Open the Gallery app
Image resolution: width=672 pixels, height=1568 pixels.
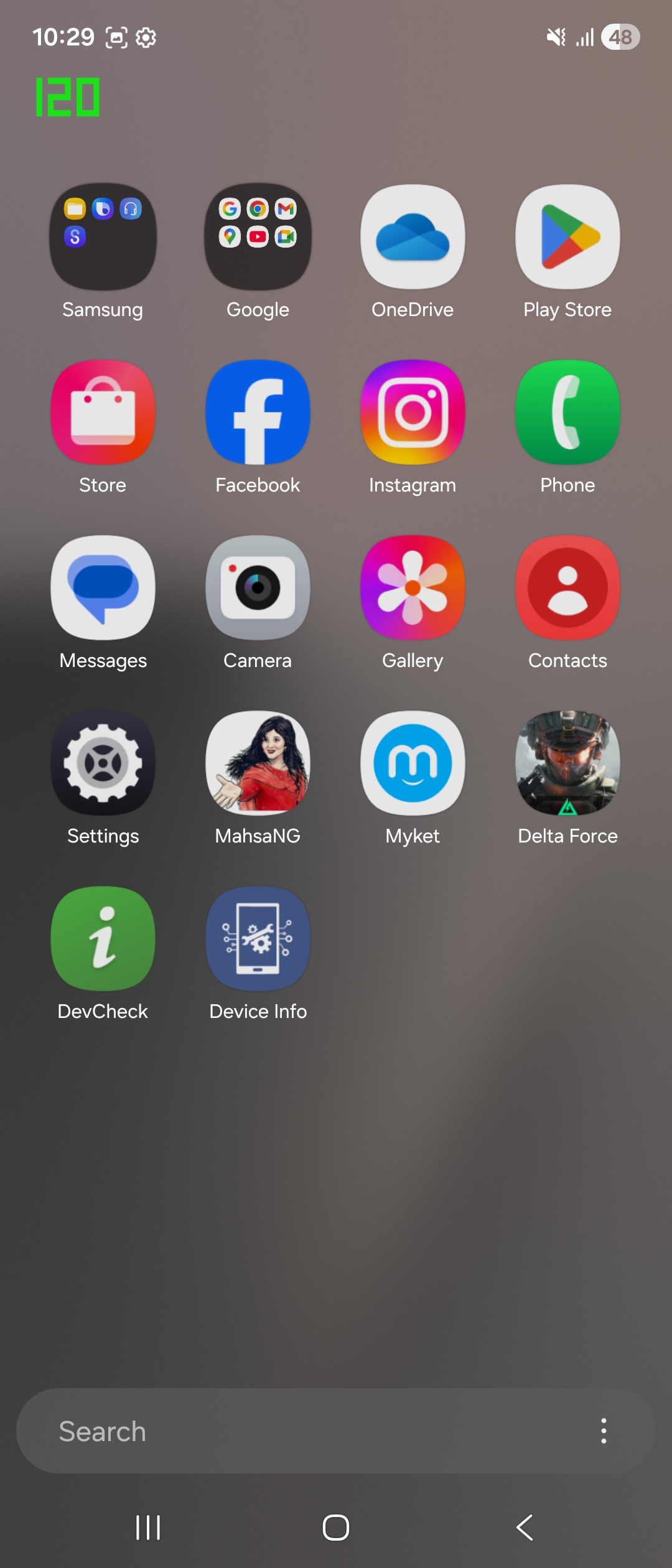click(x=413, y=588)
